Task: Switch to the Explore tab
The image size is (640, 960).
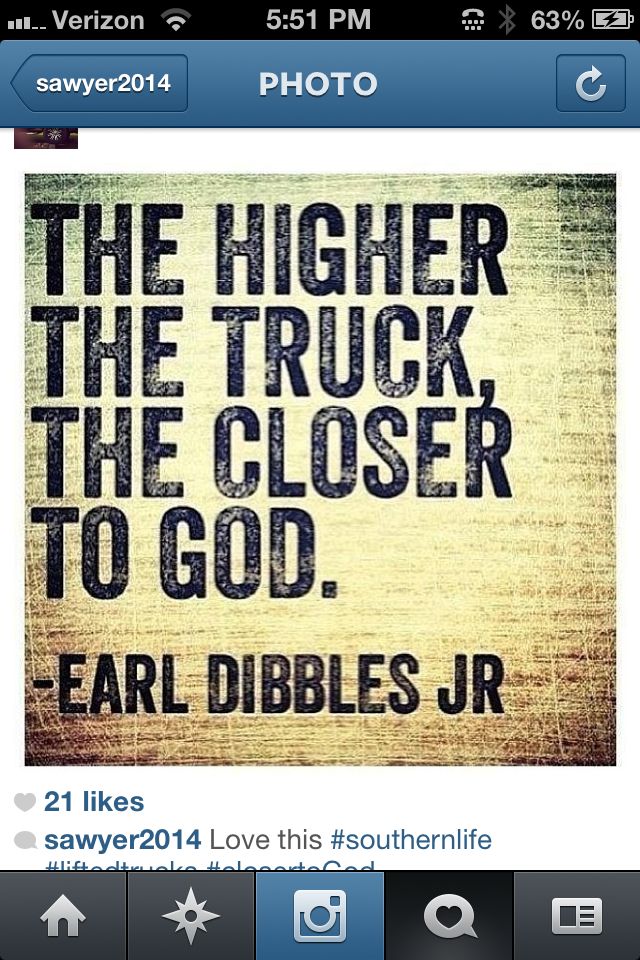Action: coord(191,915)
